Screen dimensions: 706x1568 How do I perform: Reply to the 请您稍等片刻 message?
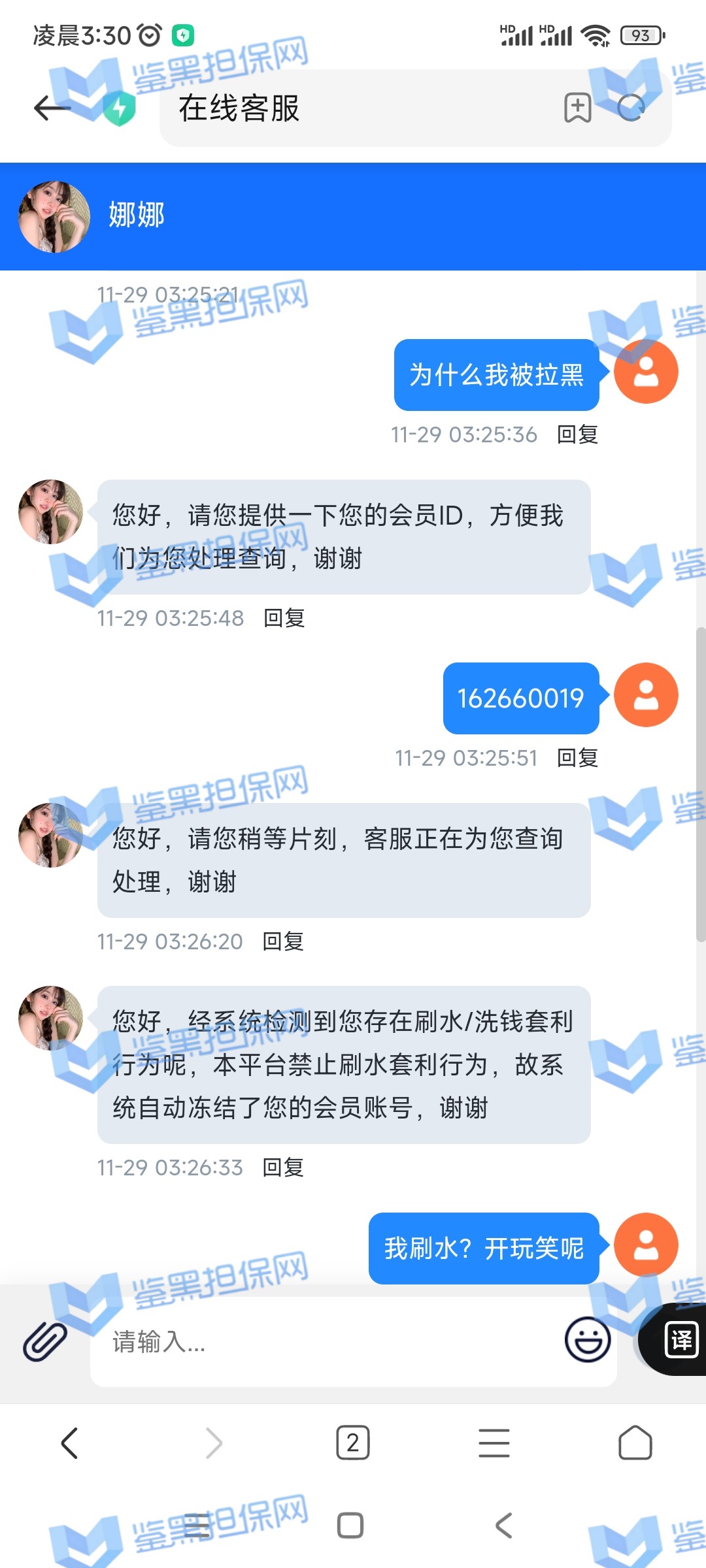coord(283,941)
